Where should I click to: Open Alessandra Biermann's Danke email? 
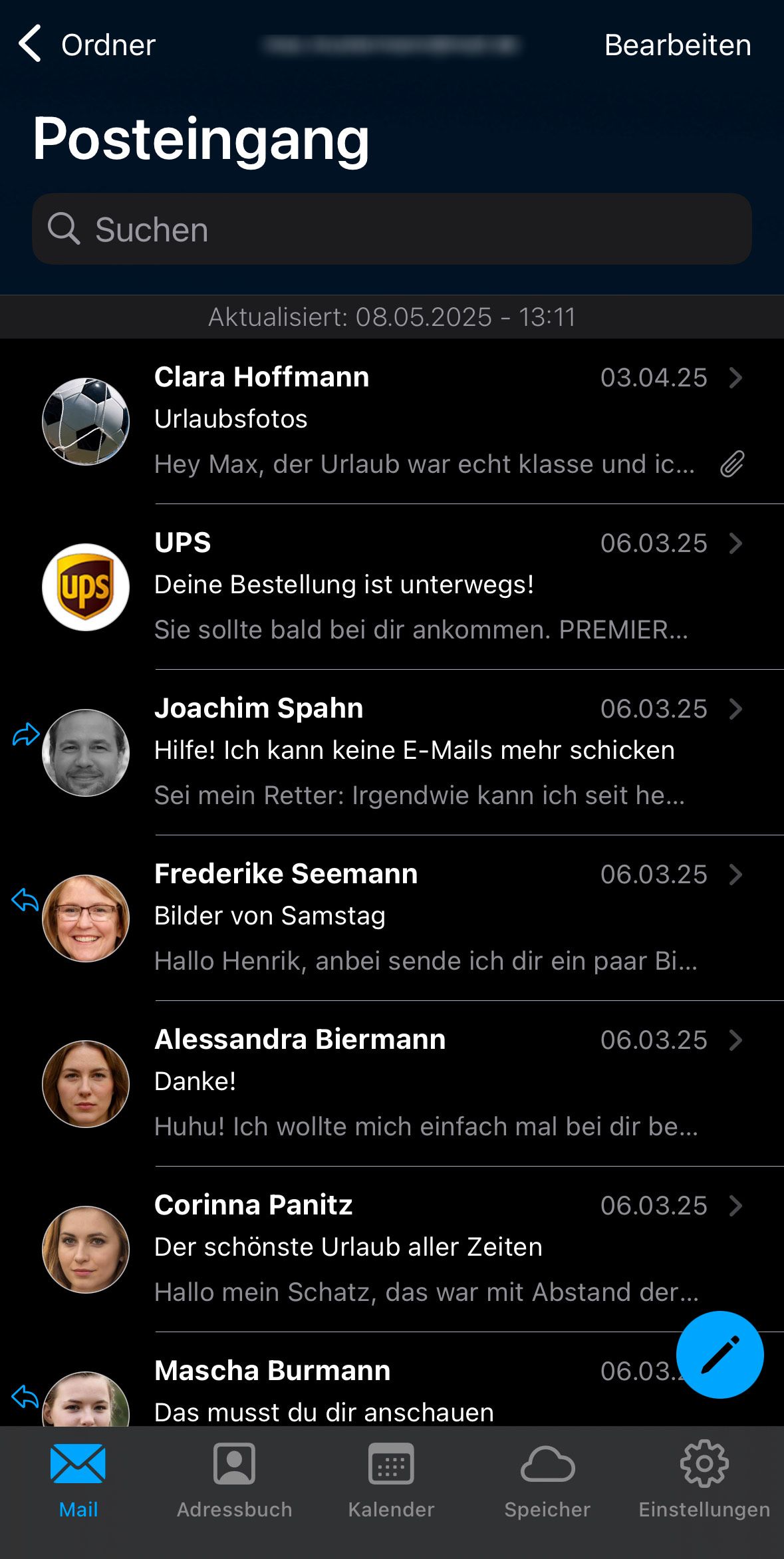(426, 1083)
